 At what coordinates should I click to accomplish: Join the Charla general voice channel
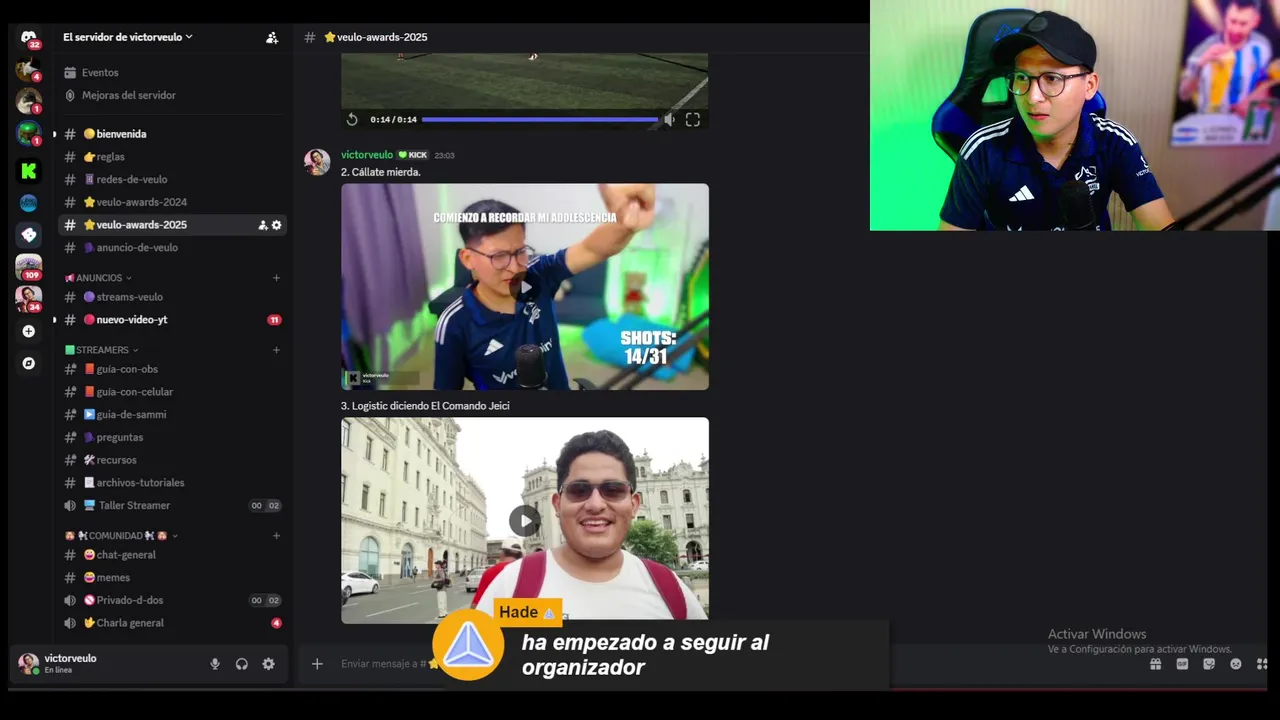click(x=130, y=623)
